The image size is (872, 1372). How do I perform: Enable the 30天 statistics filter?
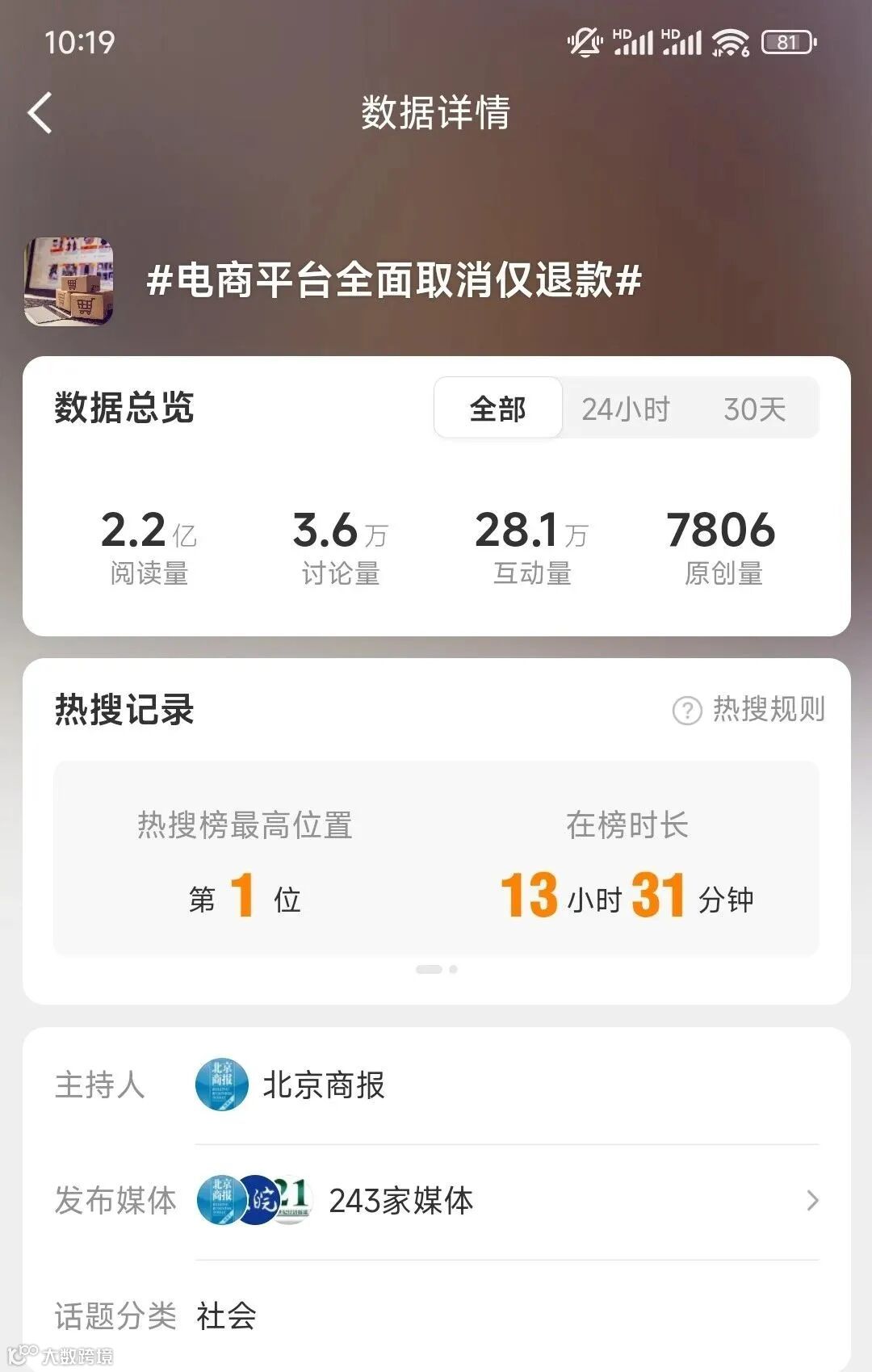point(753,409)
